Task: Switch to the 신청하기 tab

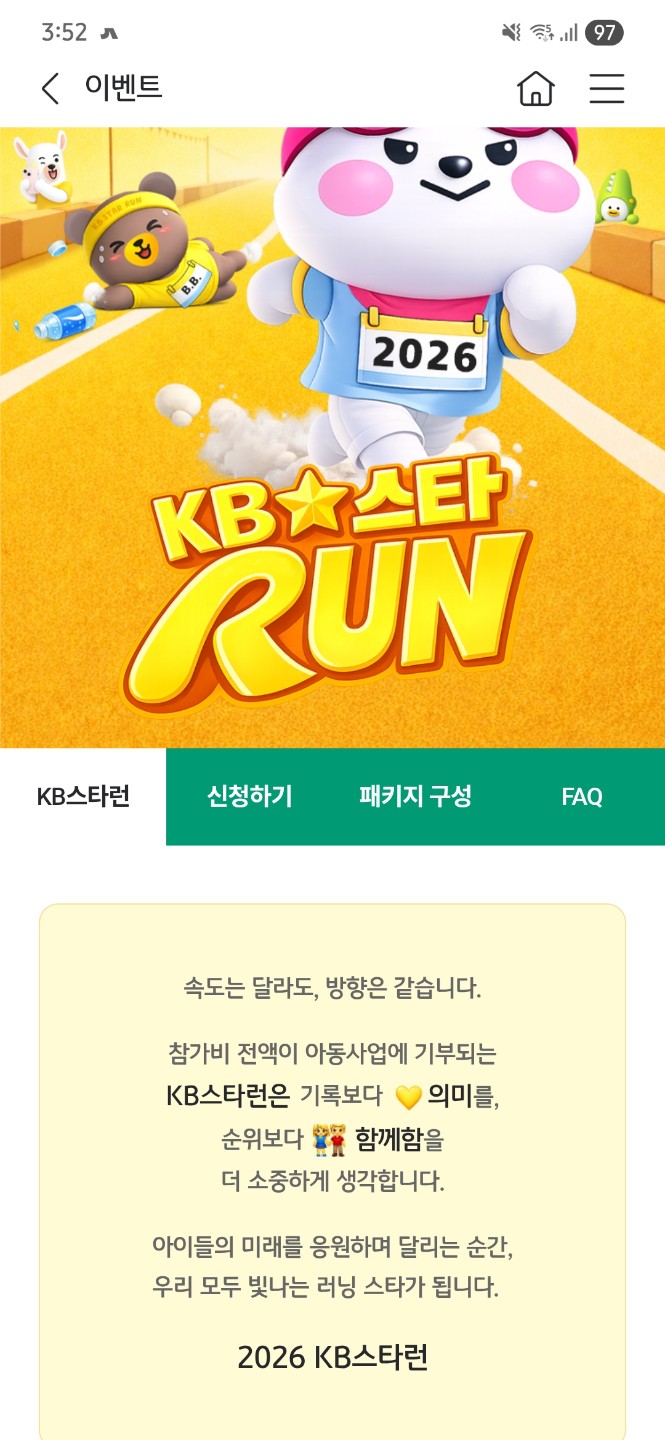Action: 249,797
